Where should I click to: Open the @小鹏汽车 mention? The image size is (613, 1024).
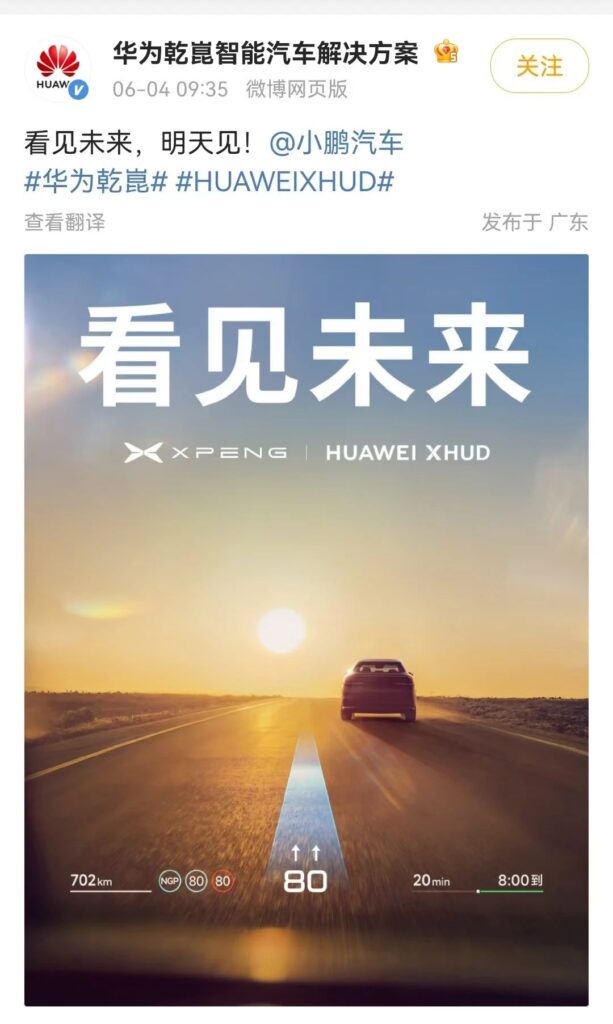(337, 143)
